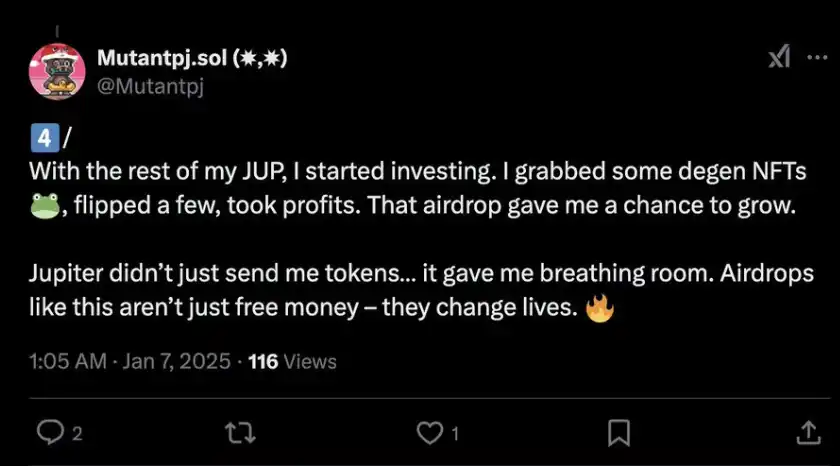
Task: Like the post about JUP airdrop
Action: pyautogui.click(x=429, y=432)
